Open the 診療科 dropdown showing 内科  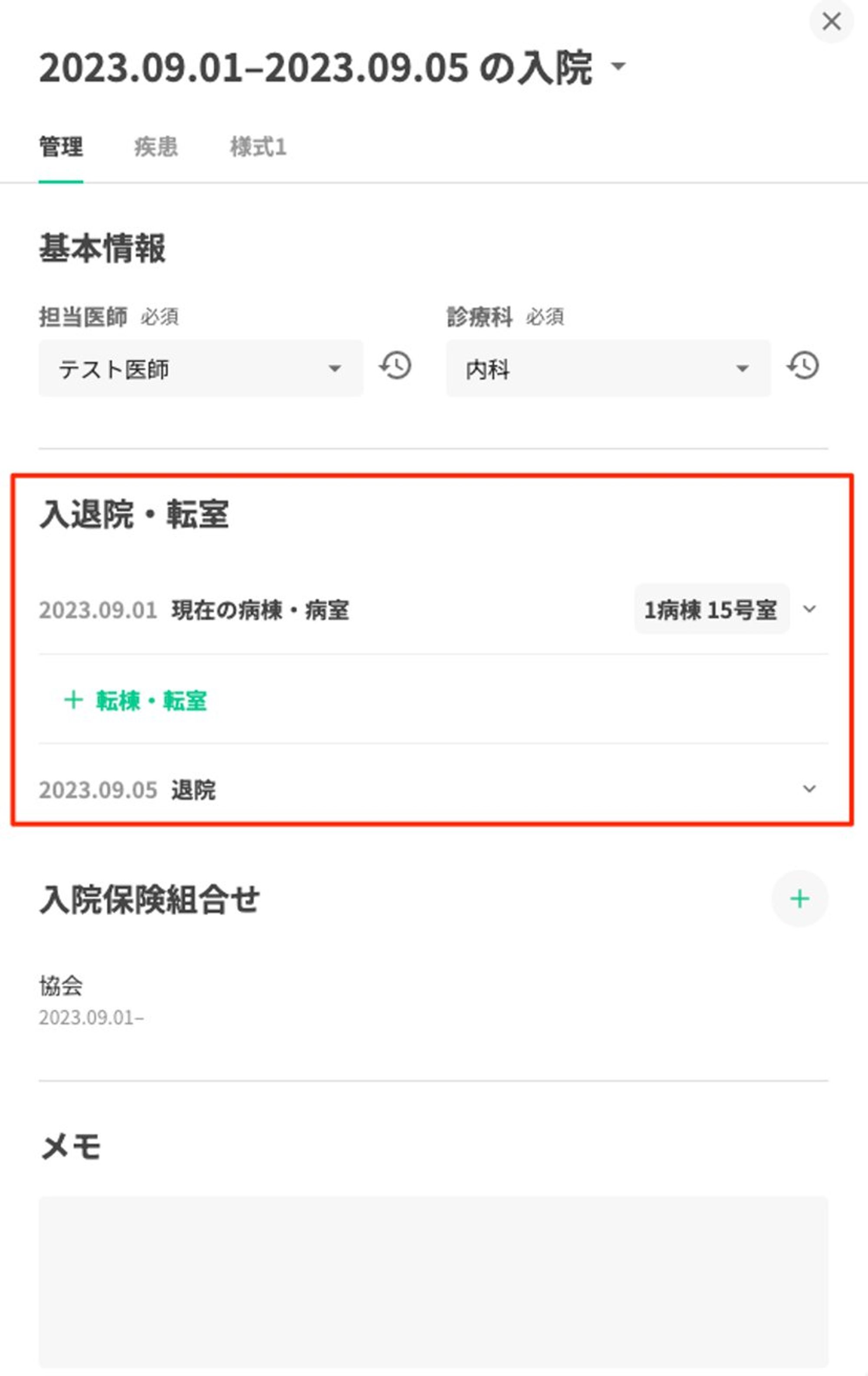pos(608,369)
